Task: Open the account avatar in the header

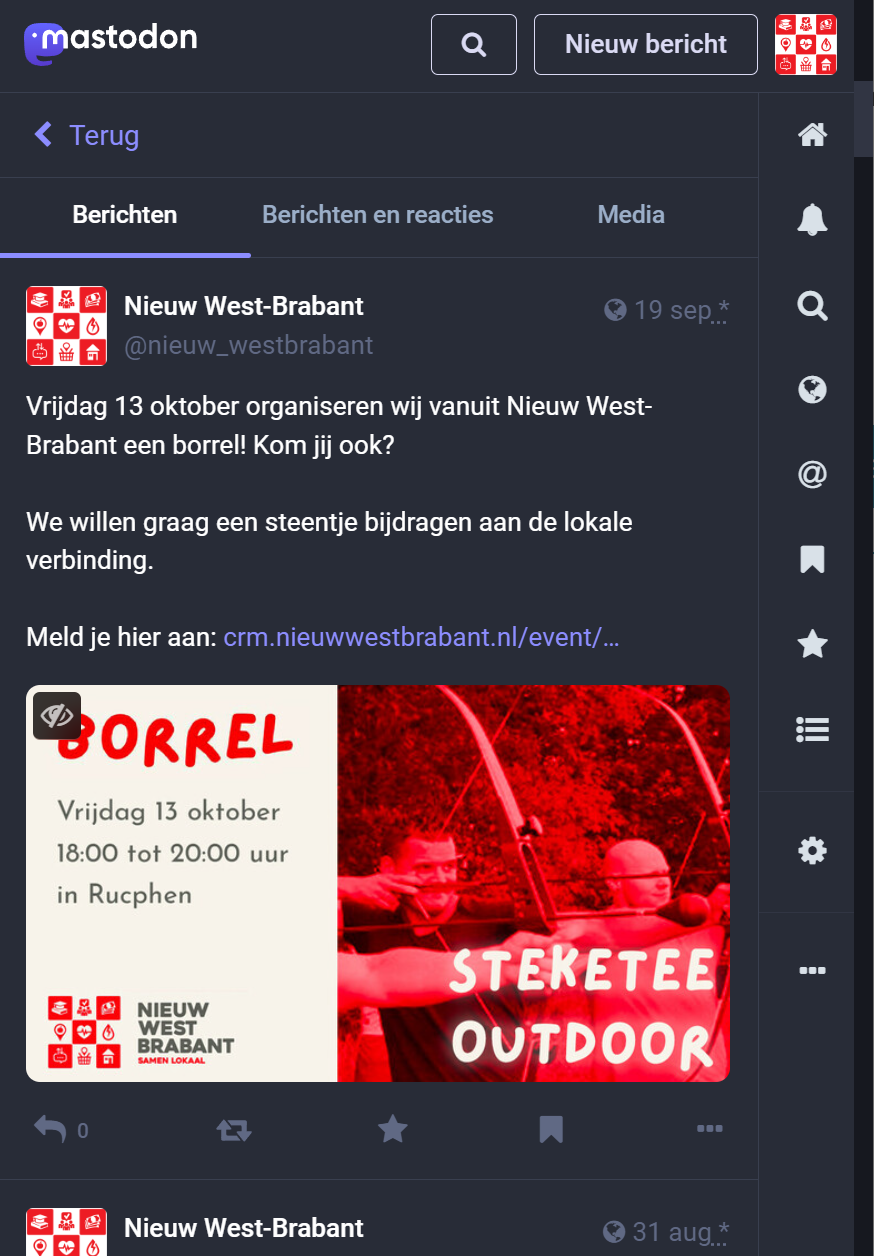Action: point(806,45)
